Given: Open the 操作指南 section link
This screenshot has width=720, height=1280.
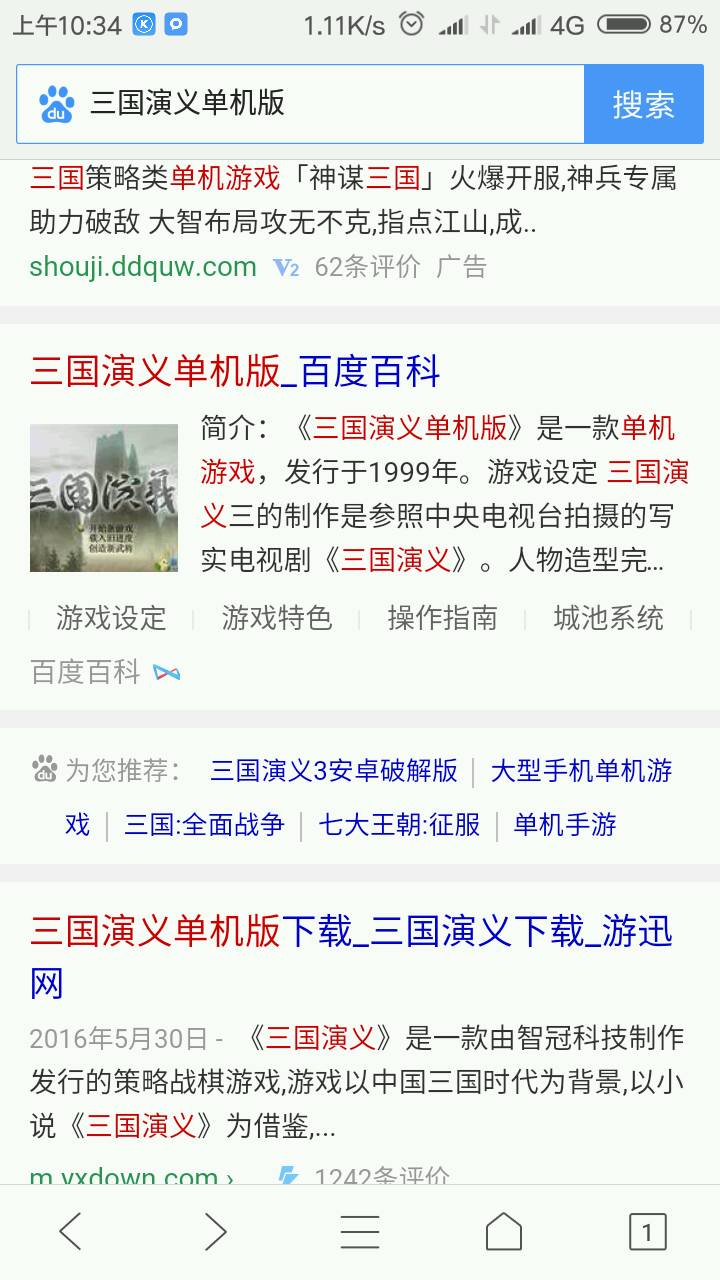Looking at the screenshot, I should pyautogui.click(x=442, y=618).
